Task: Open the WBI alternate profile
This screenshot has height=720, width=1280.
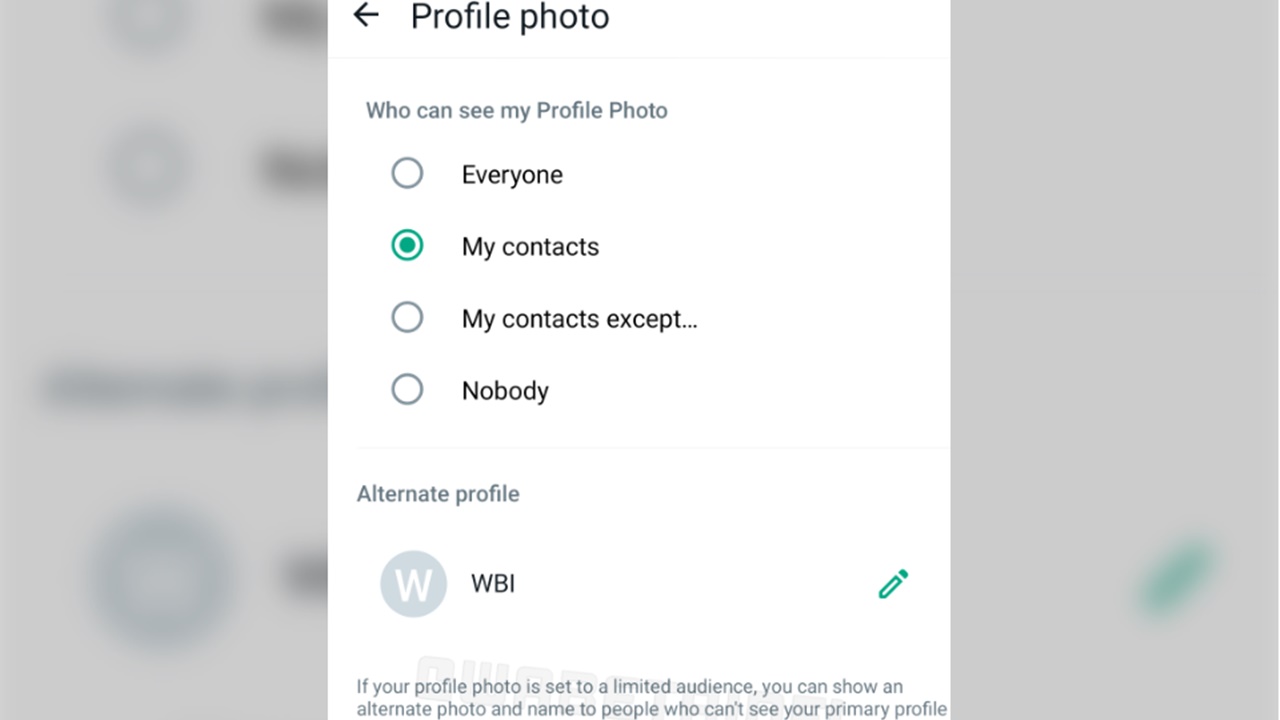Action: (x=492, y=584)
